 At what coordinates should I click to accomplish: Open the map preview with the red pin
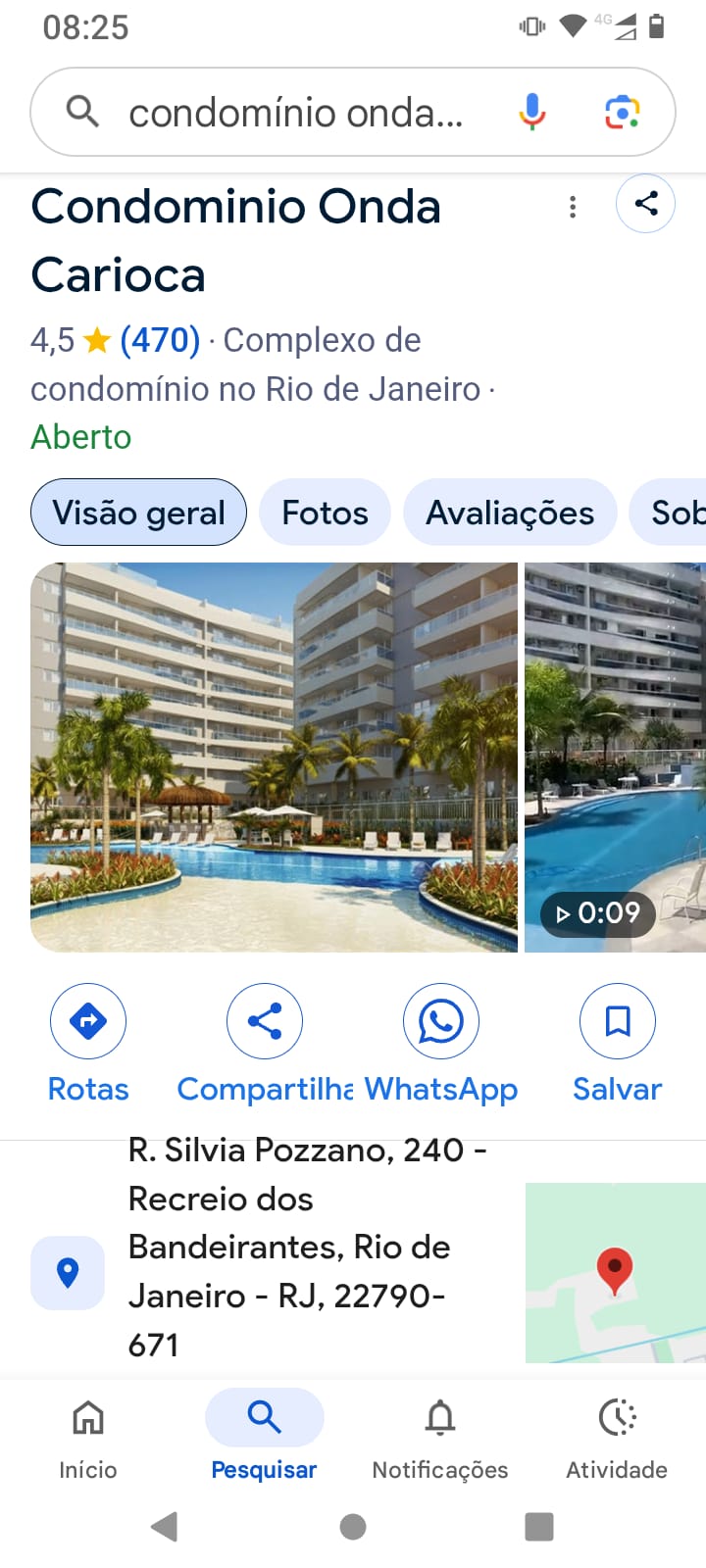coord(615,1272)
